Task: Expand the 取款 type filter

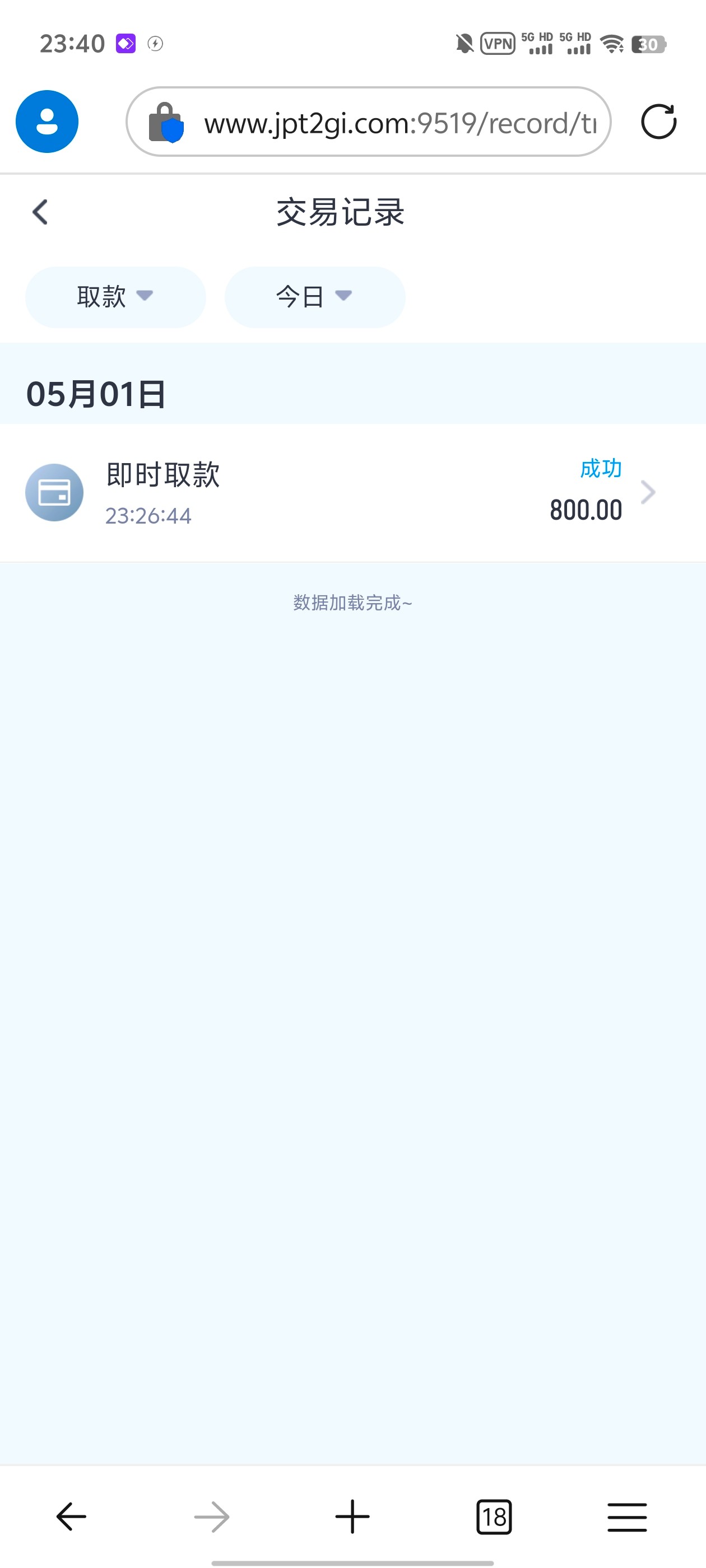Action: (115, 297)
